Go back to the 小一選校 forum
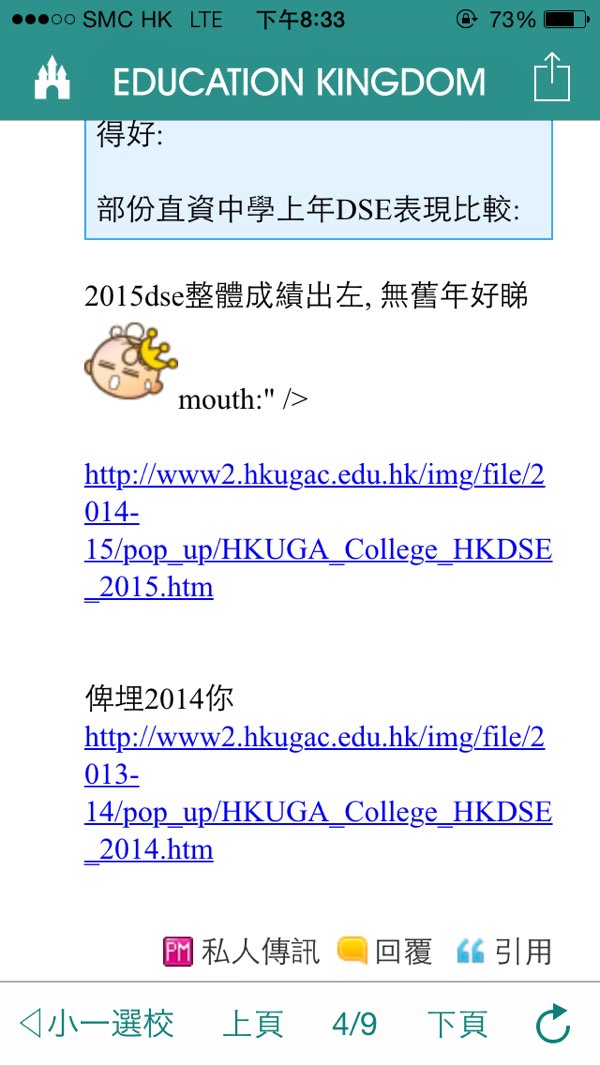Image resolution: width=600 pixels, height=1065 pixels. tap(97, 1023)
